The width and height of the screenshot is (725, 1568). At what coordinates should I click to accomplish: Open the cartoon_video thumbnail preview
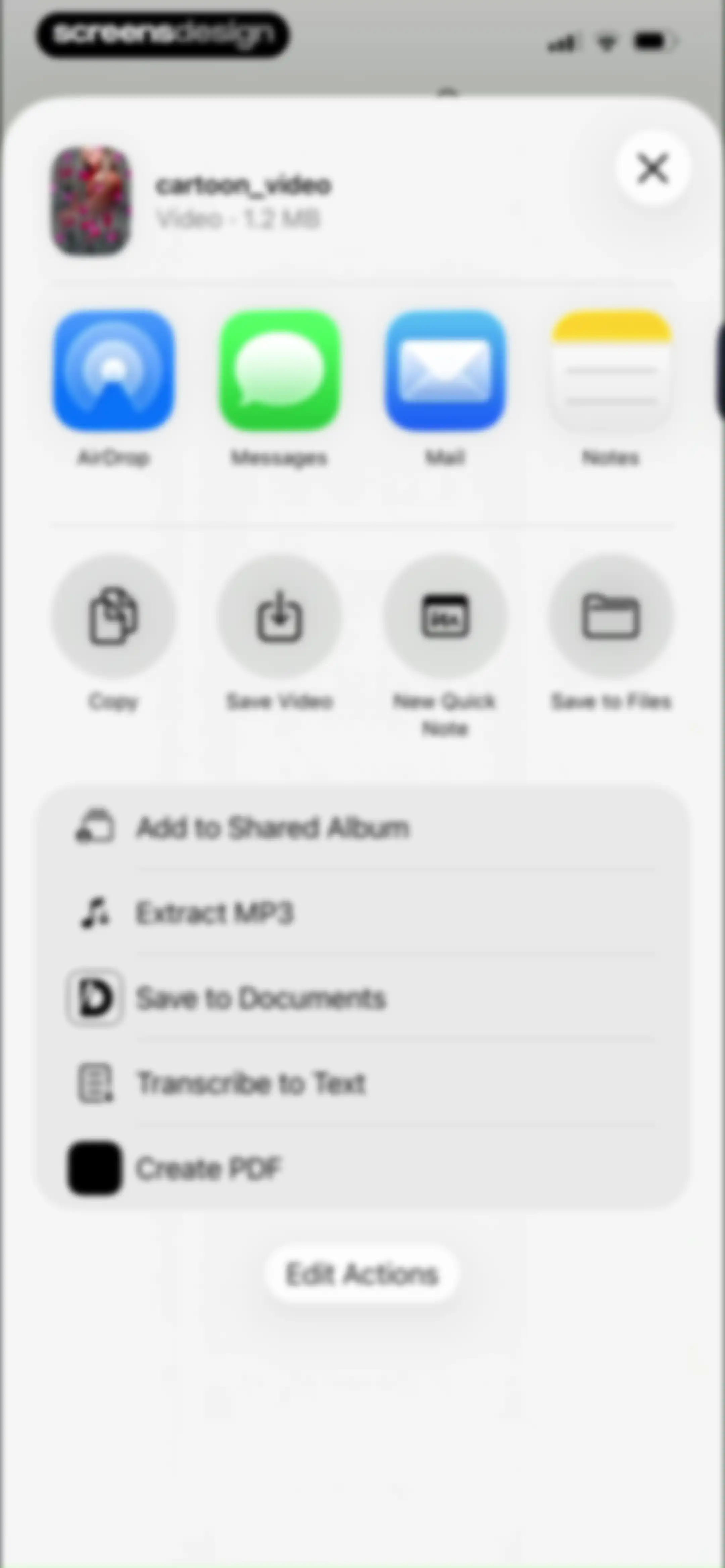[92, 201]
